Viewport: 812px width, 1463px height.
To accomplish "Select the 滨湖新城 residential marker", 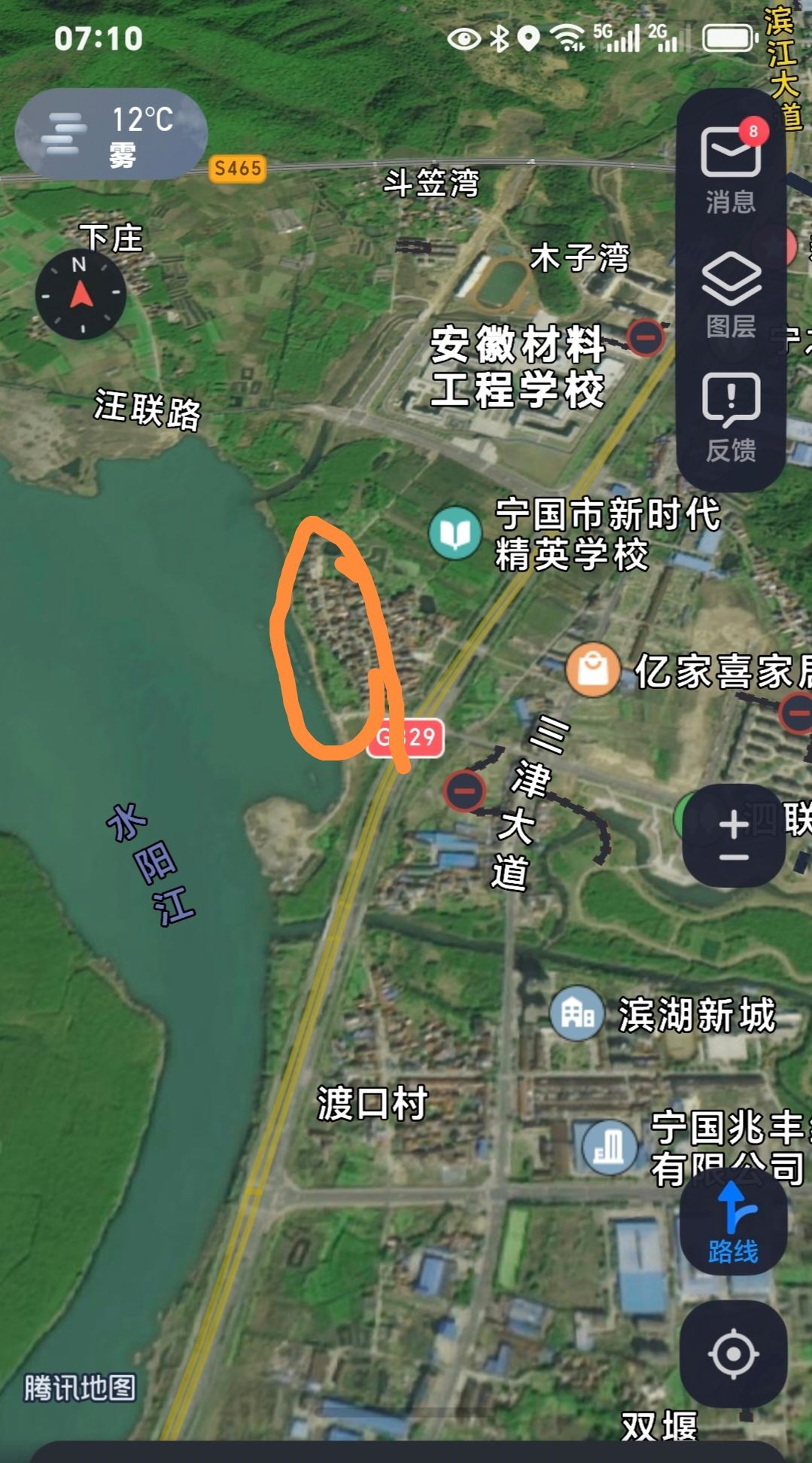I will (x=576, y=1013).
